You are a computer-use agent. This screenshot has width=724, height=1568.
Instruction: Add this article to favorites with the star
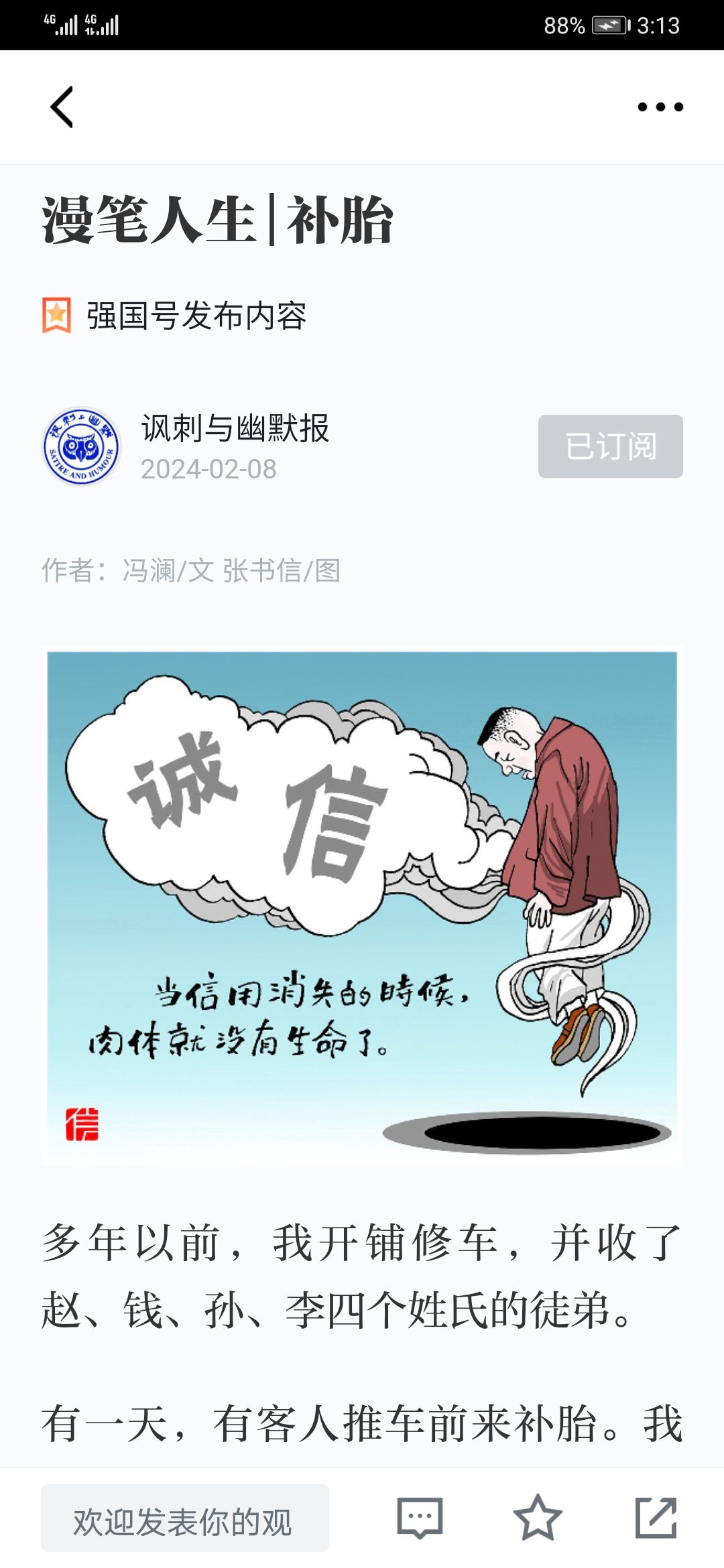(x=537, y=1517)
